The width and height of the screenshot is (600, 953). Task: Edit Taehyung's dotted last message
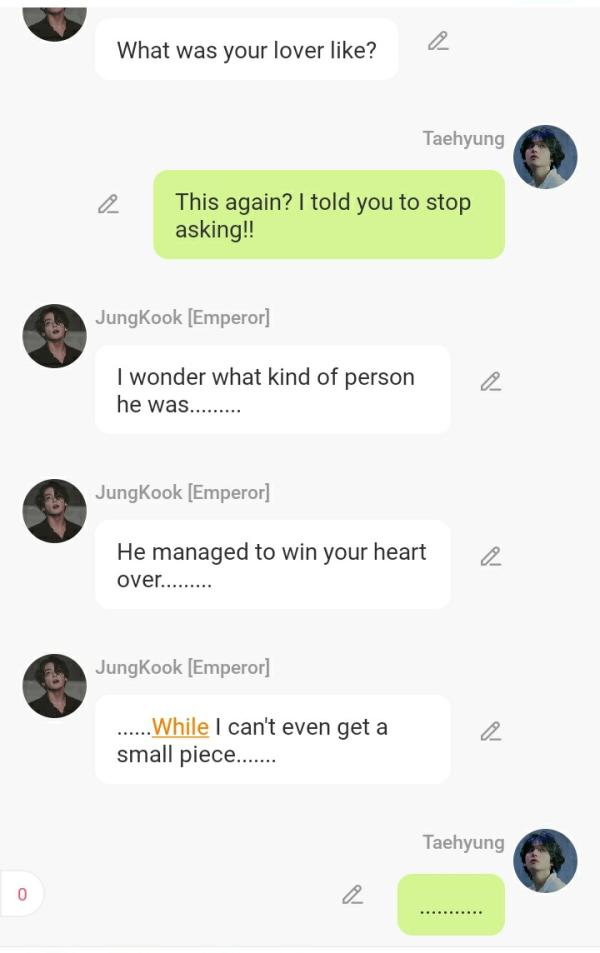click(x=352, y=894)
